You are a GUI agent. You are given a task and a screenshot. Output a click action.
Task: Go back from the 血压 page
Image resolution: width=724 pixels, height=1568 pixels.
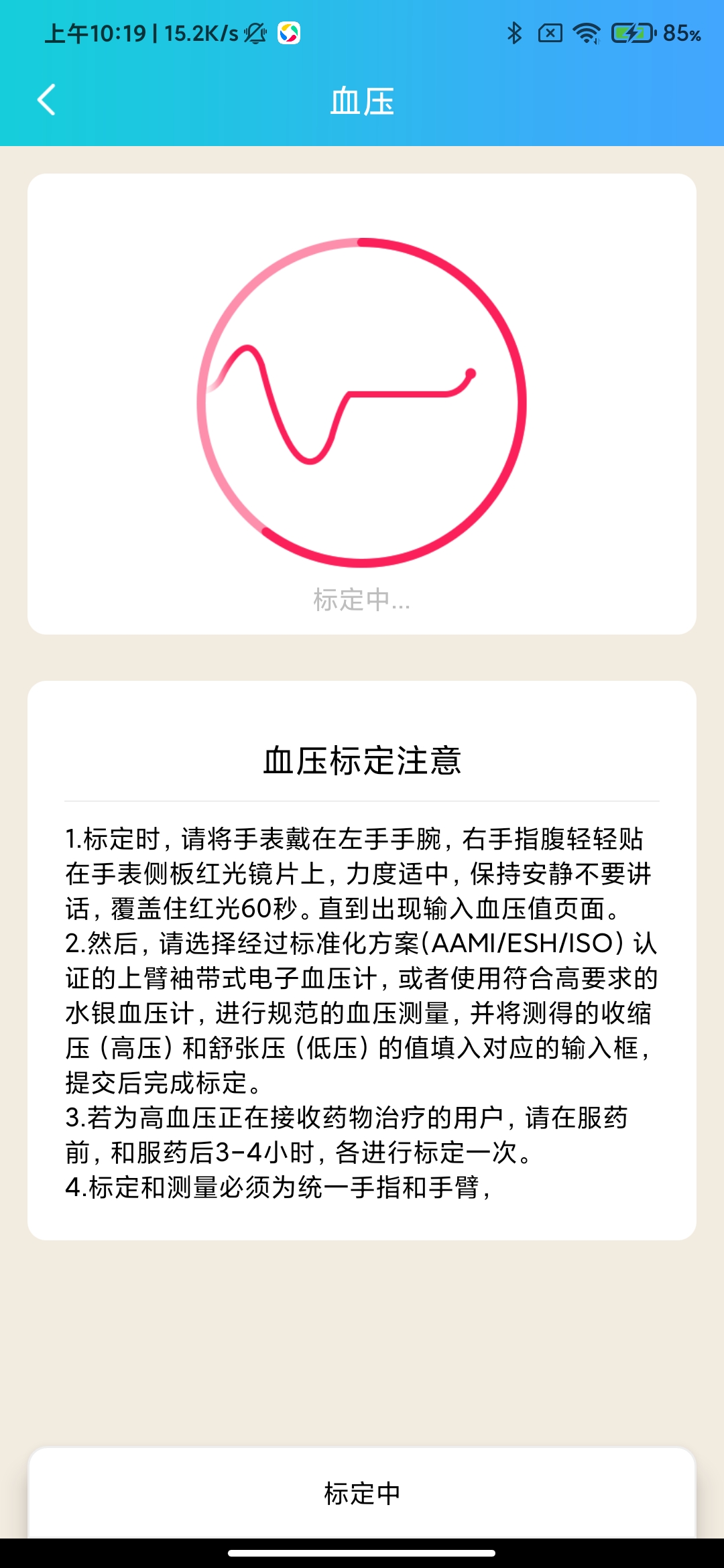point(46,101)
